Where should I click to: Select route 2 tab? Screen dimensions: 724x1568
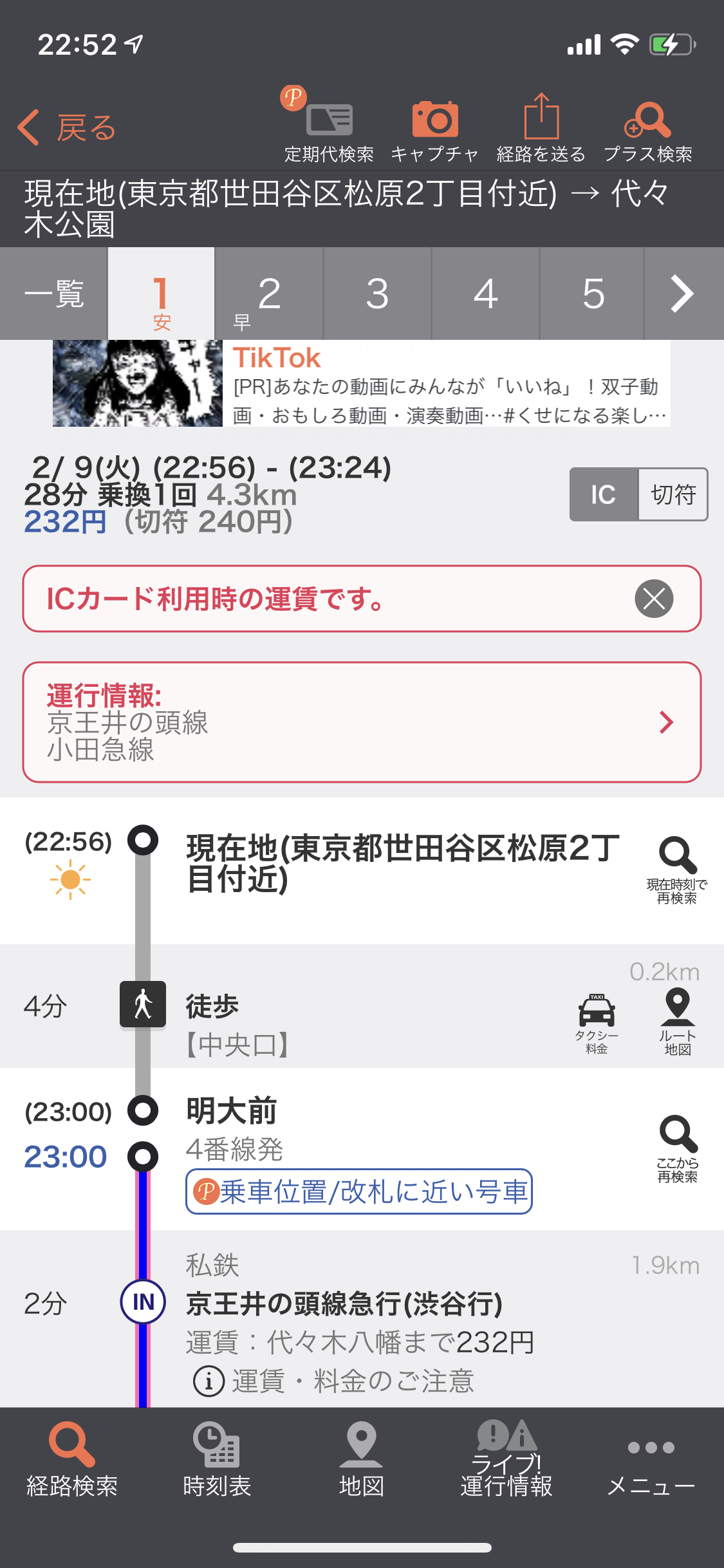pos(269,294)
